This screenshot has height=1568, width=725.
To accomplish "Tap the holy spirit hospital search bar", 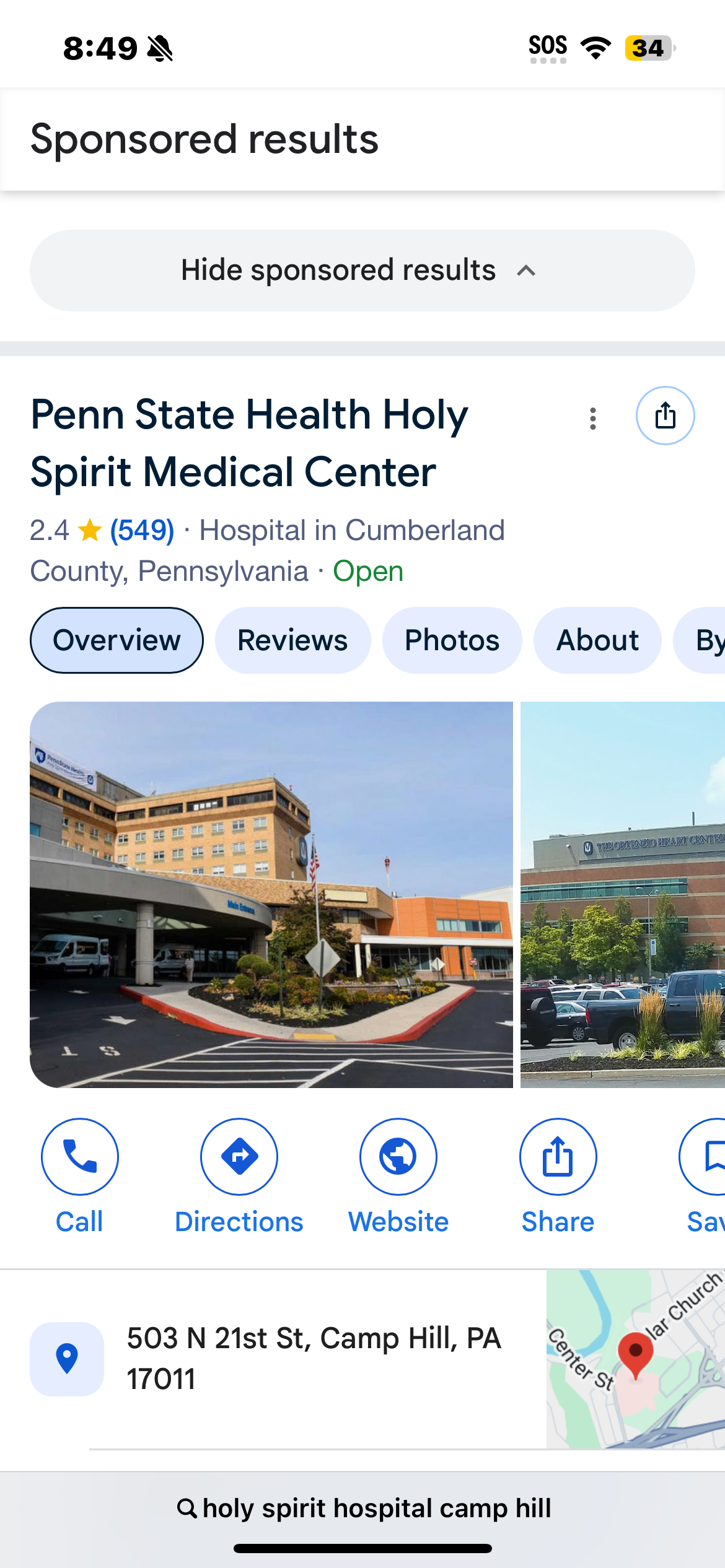I will 363,1509.
